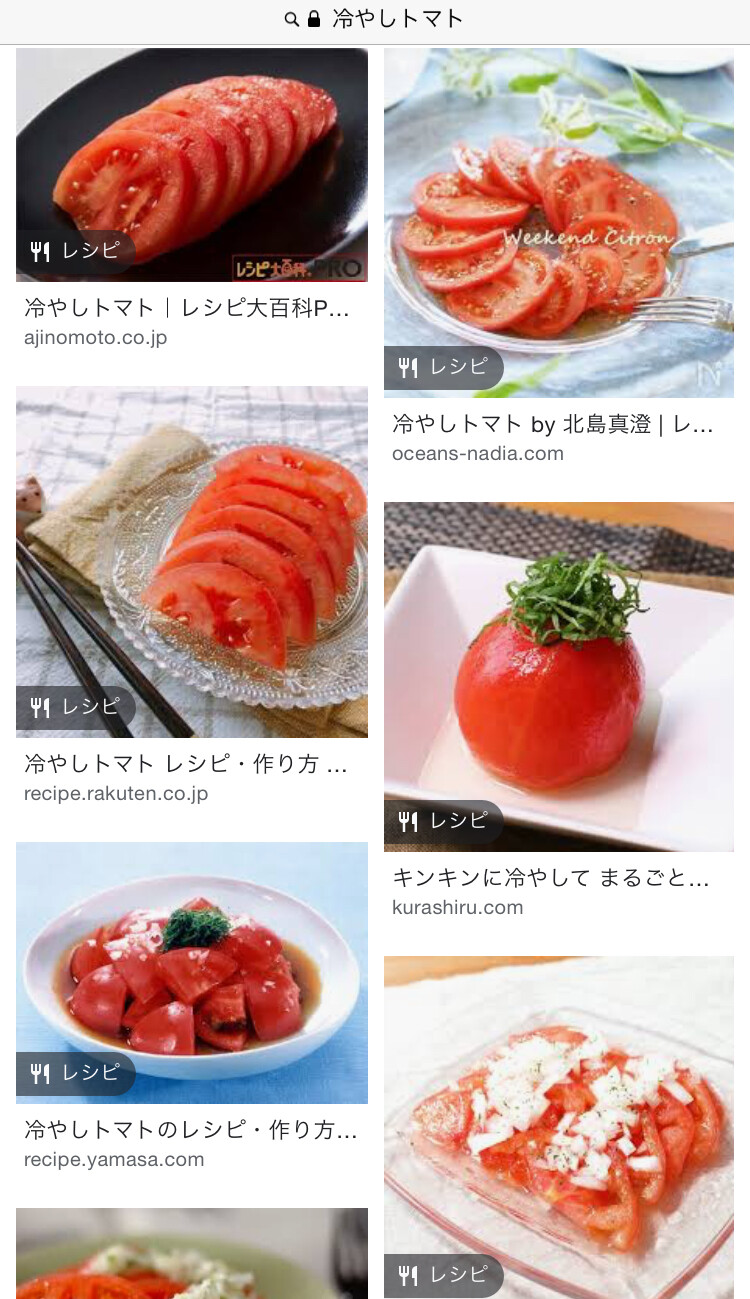Viewport: 750px width, 1299px height.
Task: Open the partially visible last image result
Action: coord(191,1253)
